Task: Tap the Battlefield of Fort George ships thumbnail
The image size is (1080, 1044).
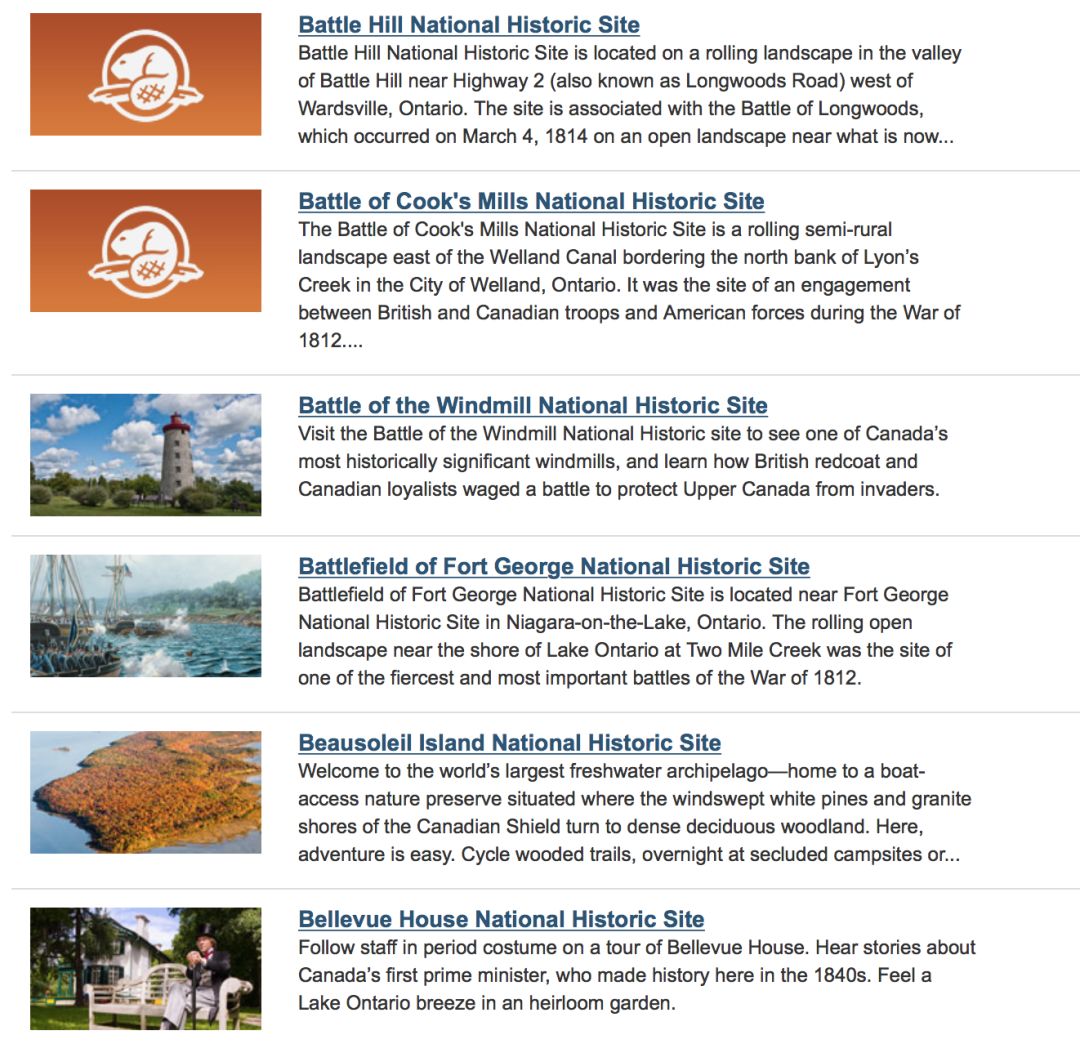Action: click(146, 616)
